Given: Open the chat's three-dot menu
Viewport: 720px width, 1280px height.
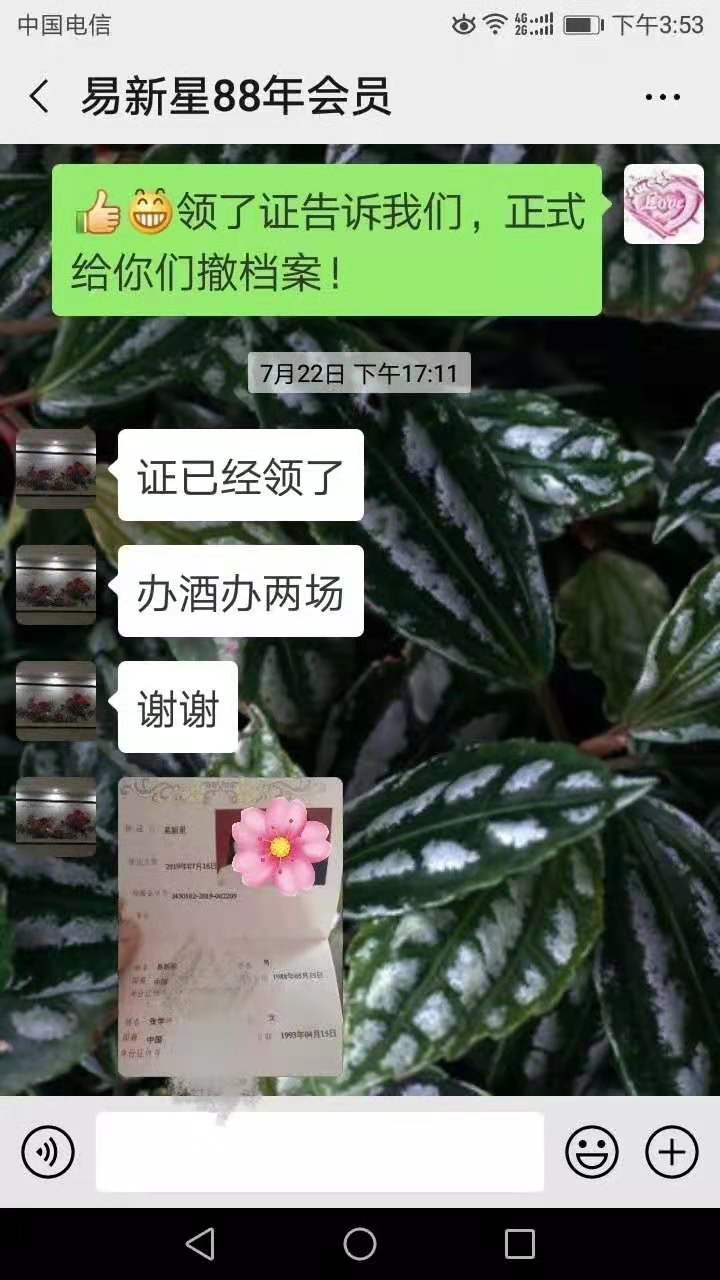Looking at the screenshot, I should point(662,97).
